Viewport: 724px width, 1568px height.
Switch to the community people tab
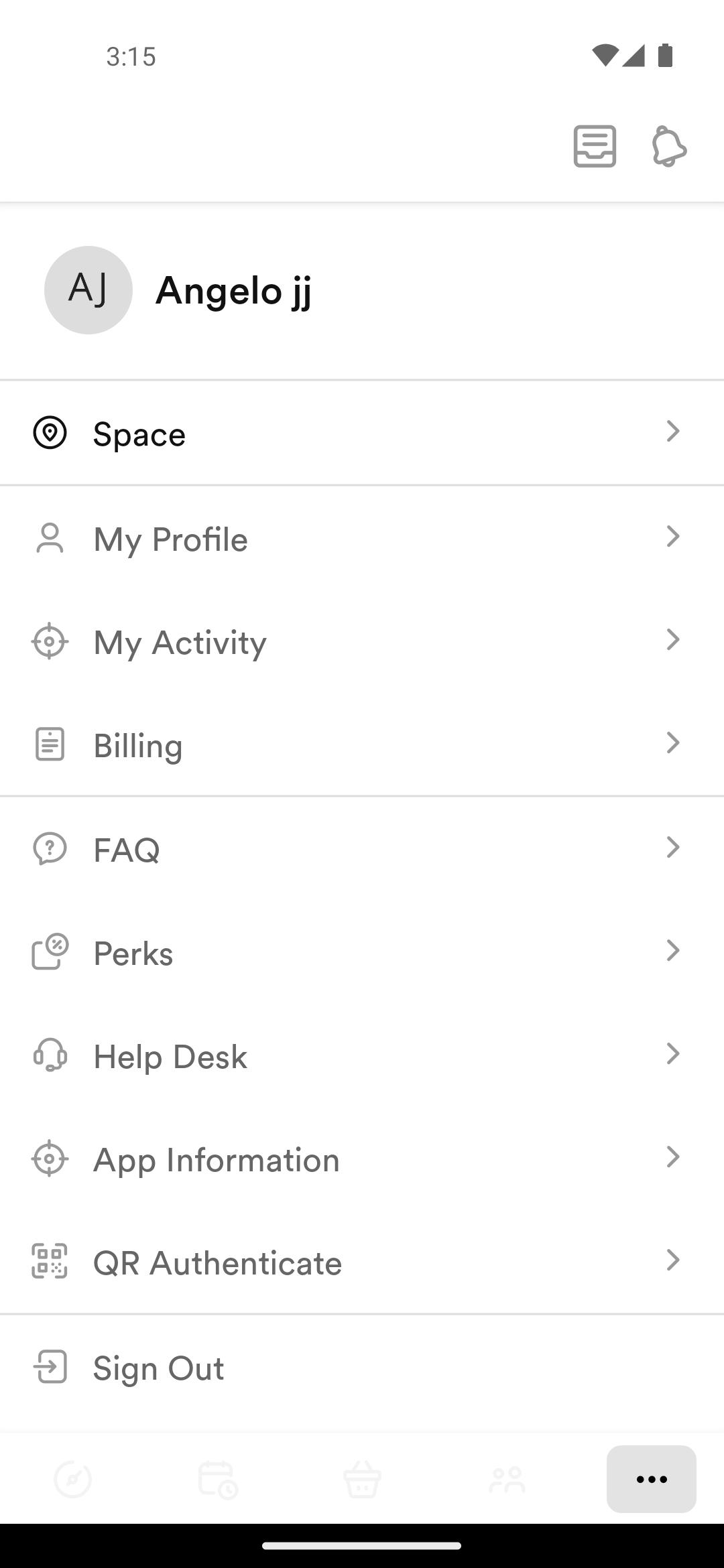pos(507,1479)
